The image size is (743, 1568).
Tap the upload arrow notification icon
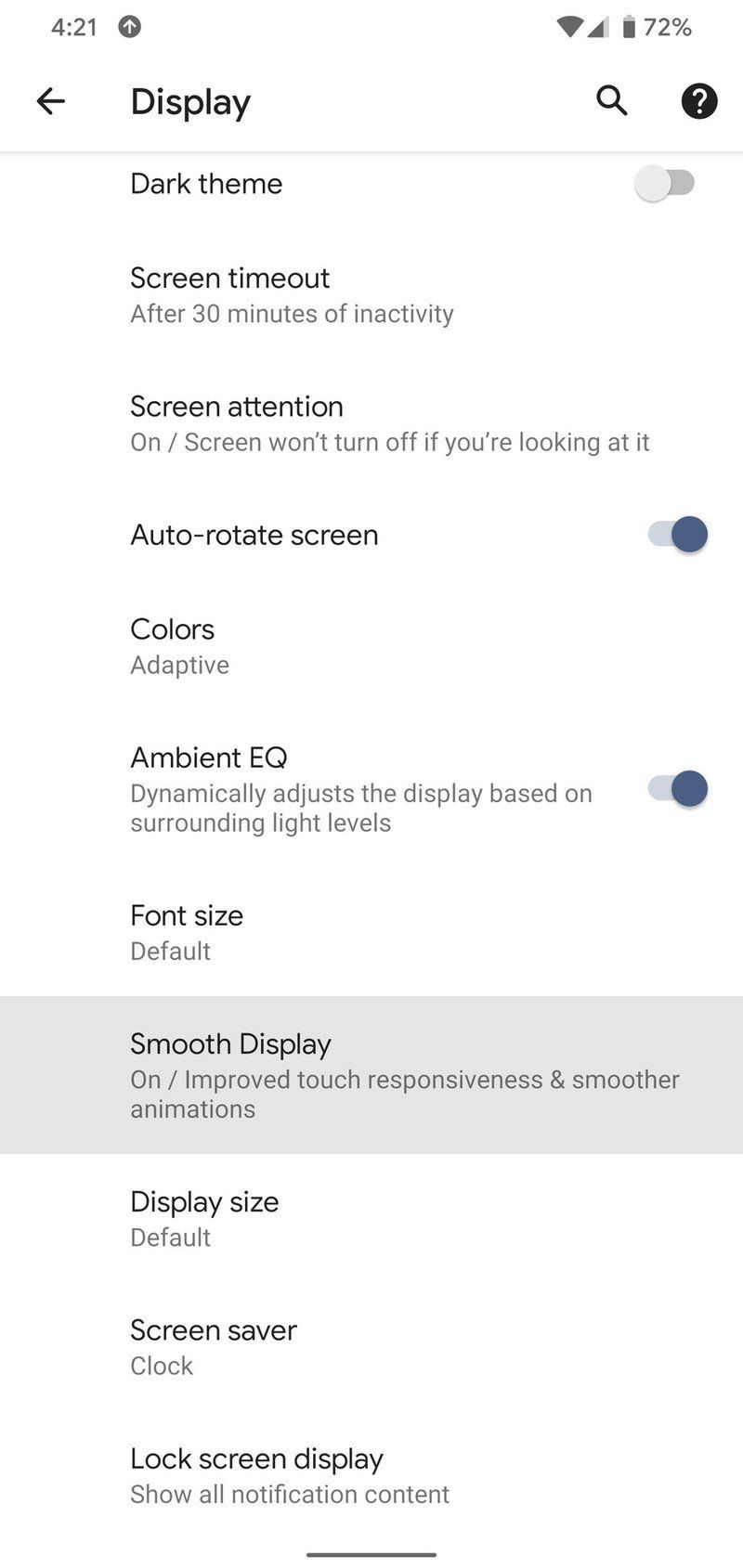130,27
